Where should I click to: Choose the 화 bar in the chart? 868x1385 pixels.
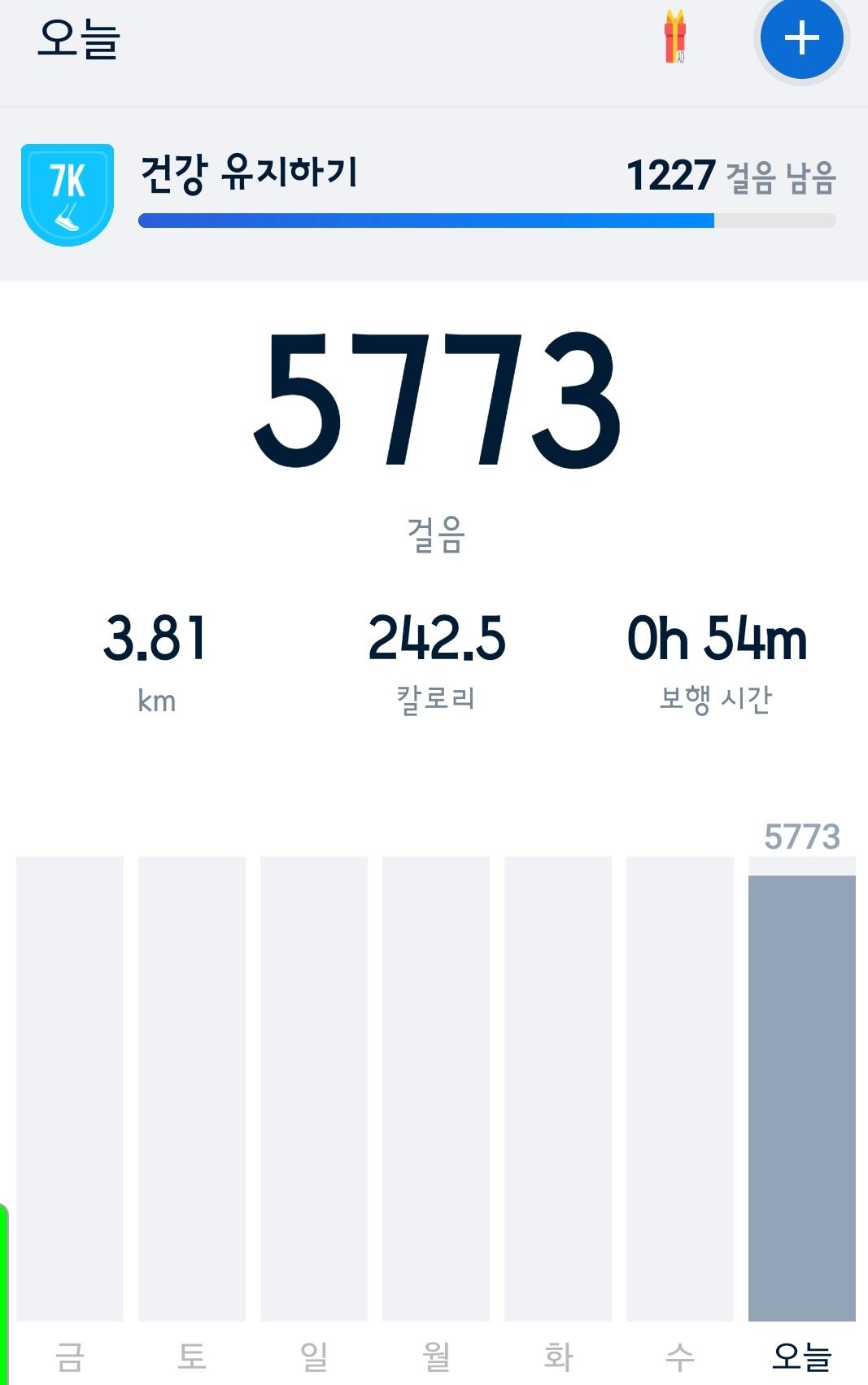click(x=558, y=1088)
